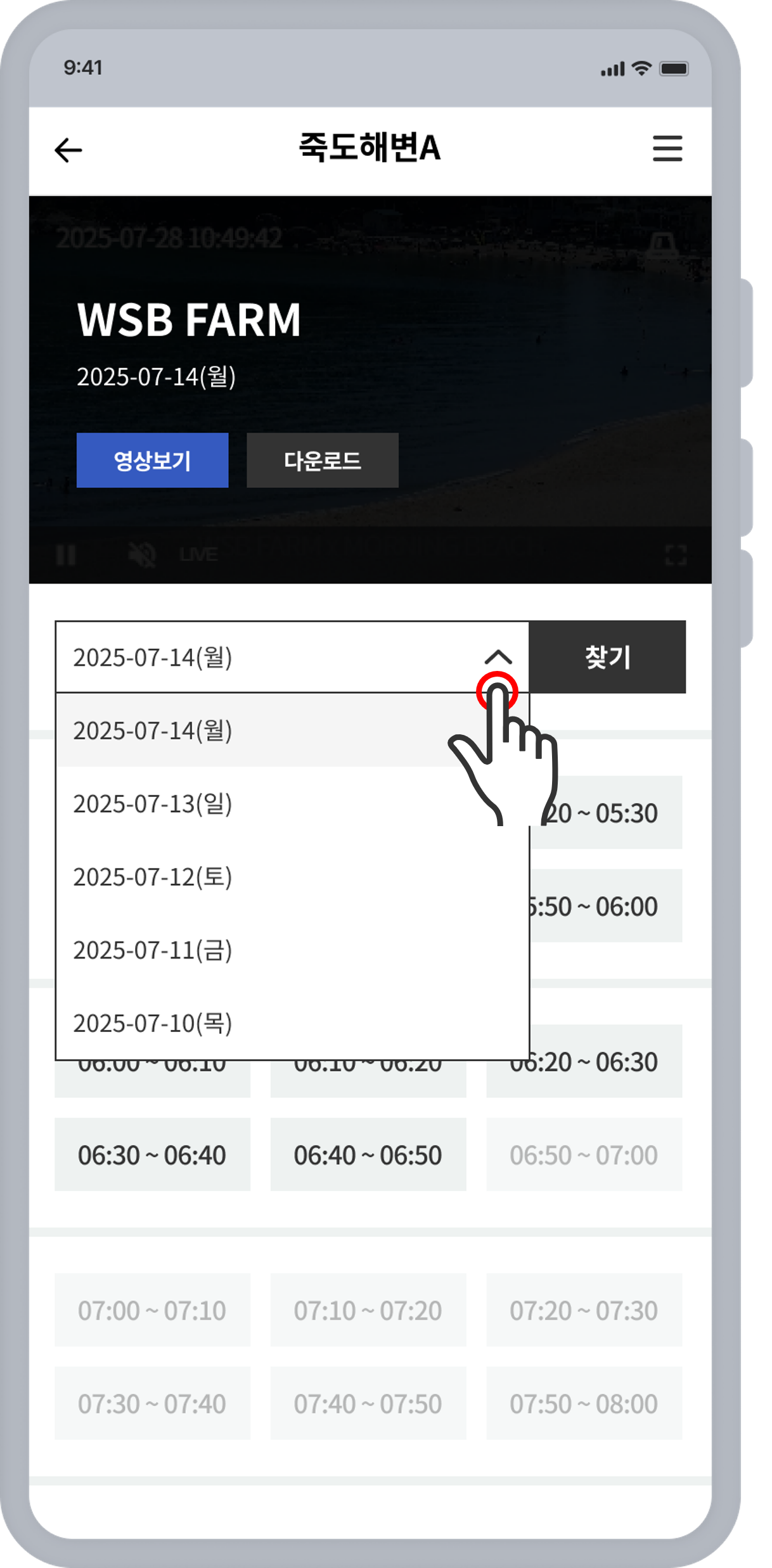This screenshot has height=1568, width=772.
Task: Tap the 찾기 search button
Action: (x=607, y=657)
